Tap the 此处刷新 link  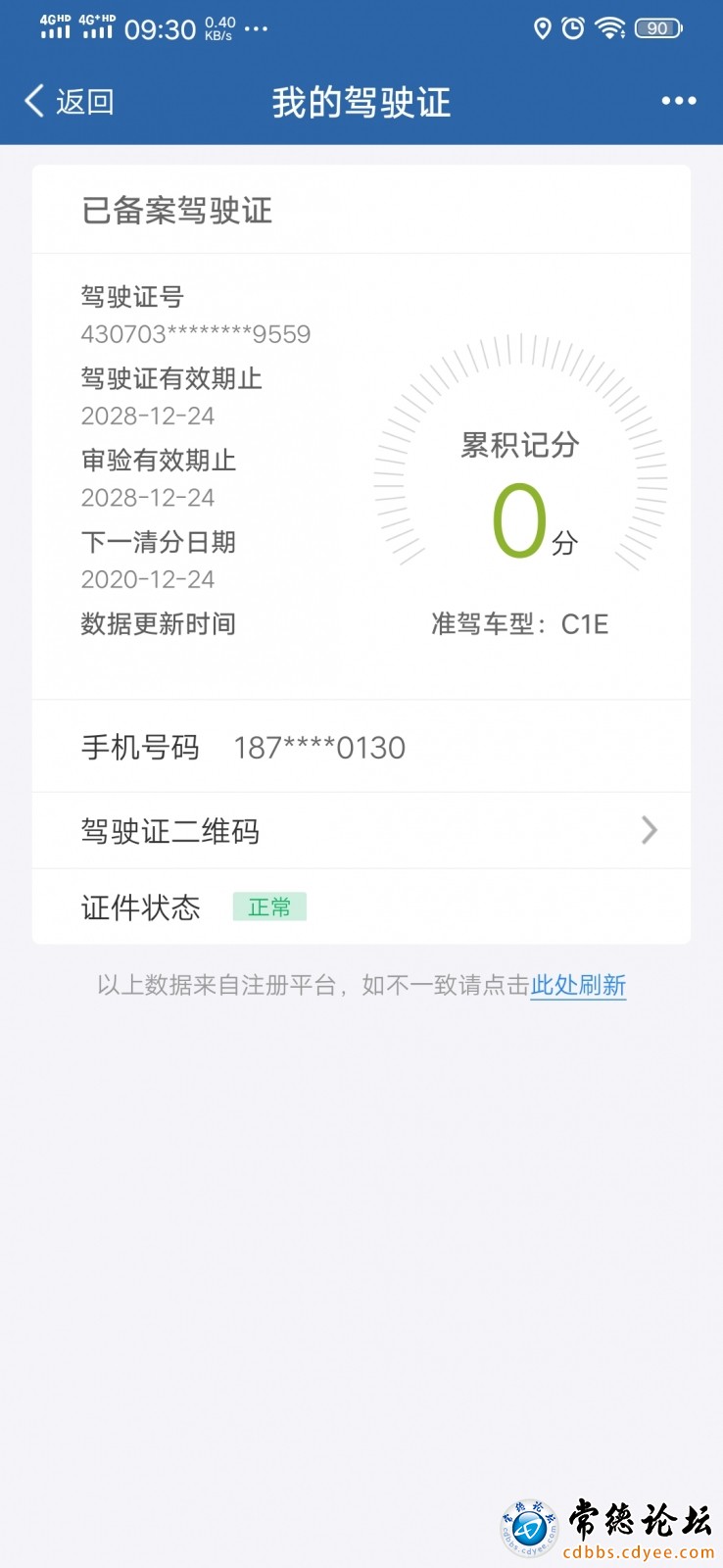coord(578,985)
